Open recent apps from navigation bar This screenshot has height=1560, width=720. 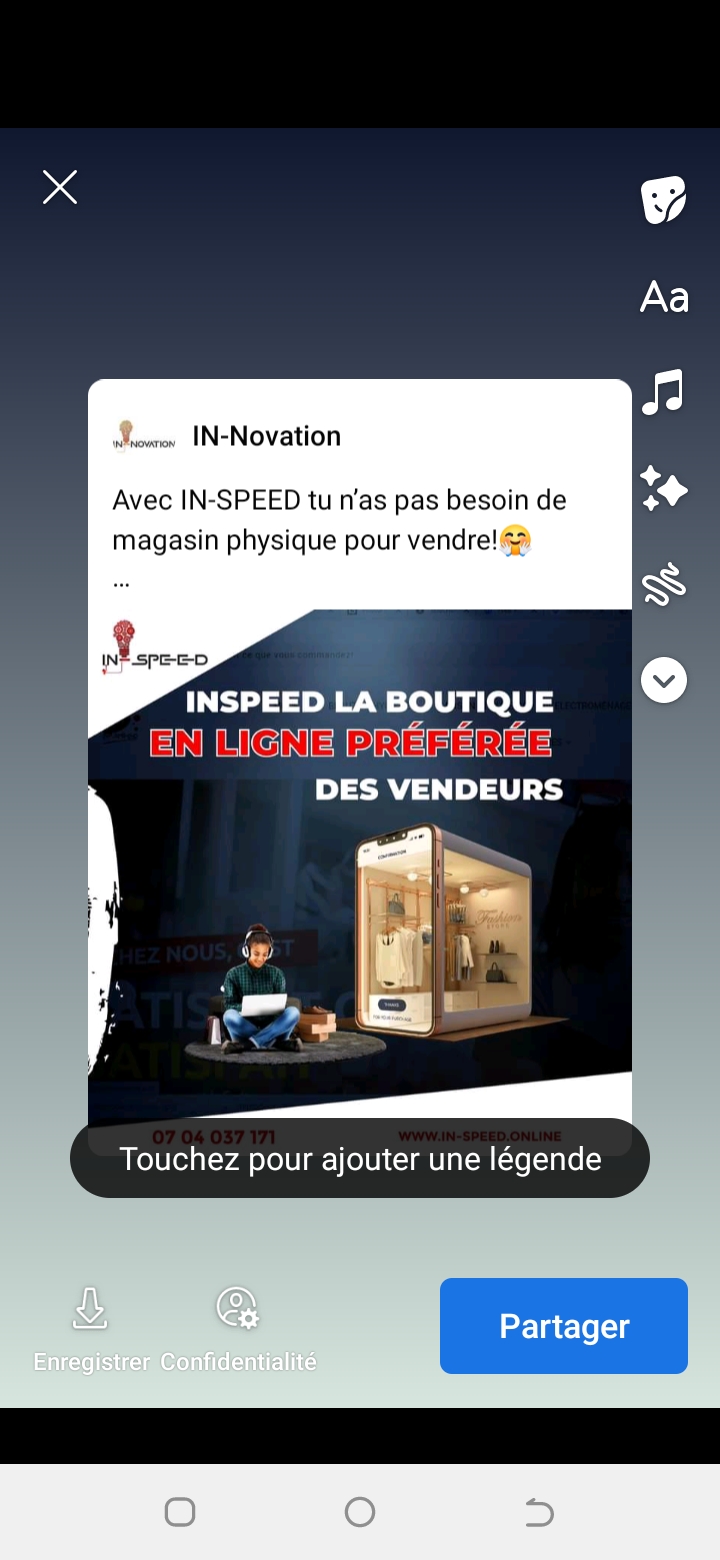180,1512
